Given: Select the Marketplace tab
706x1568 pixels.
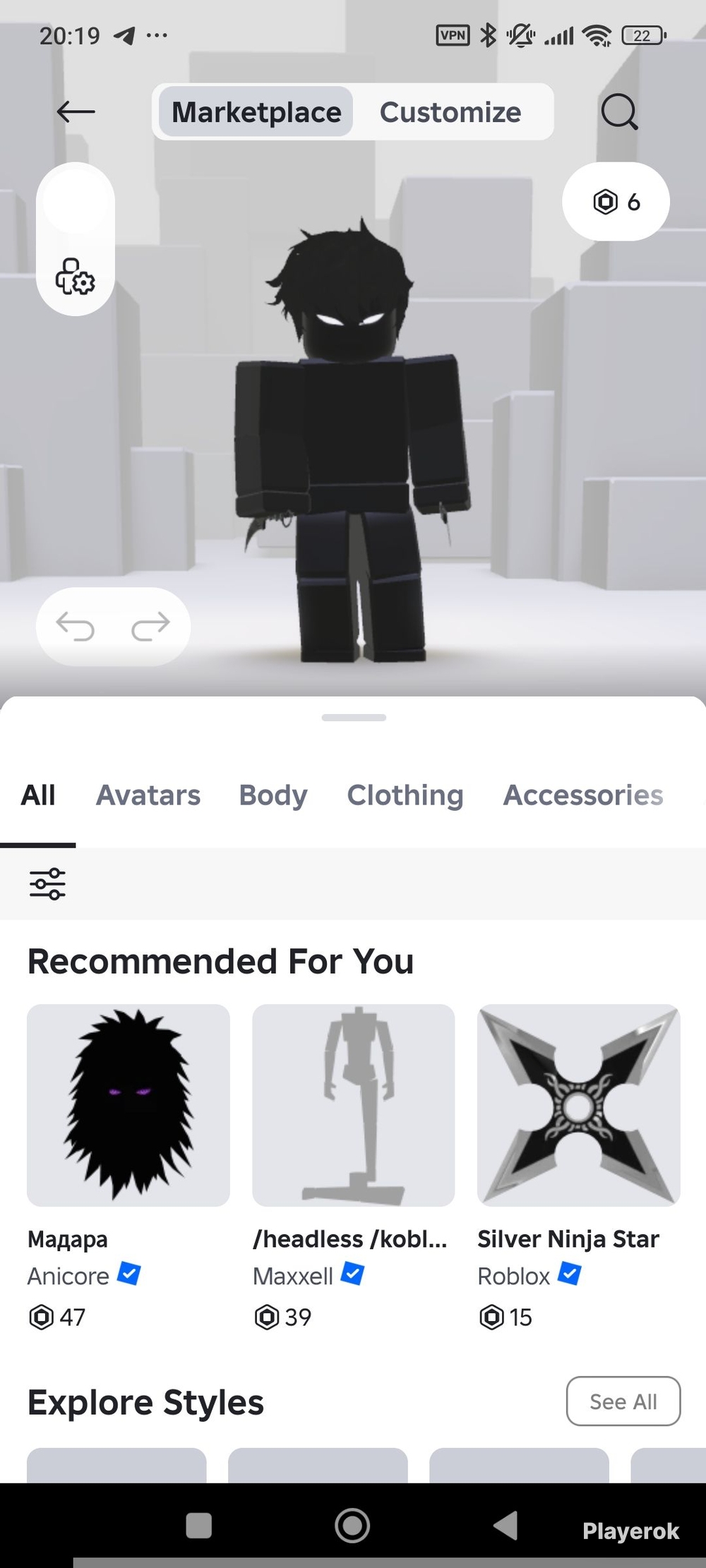Looking at the screenshot, I should click(256, 112).
